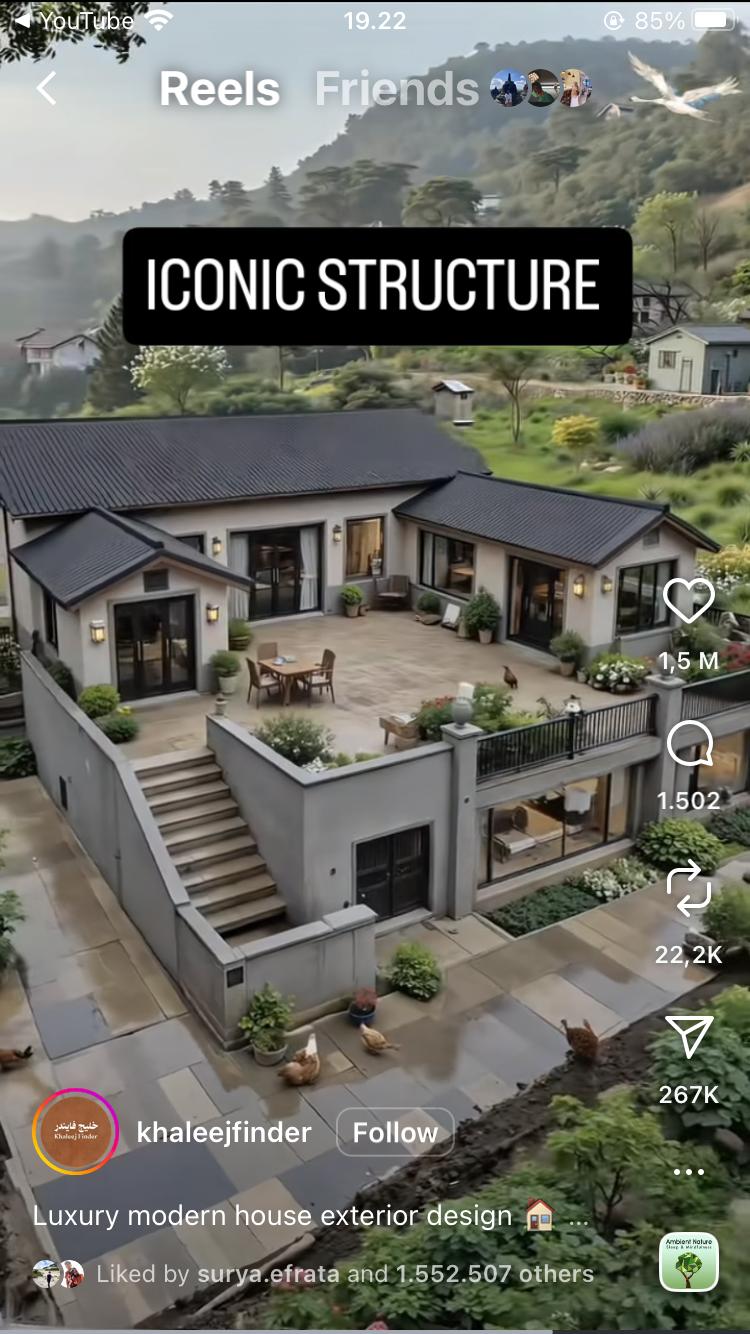Open khaleejfinder profile picture
Screen dimensions: 750x1334
point(76,1132)
